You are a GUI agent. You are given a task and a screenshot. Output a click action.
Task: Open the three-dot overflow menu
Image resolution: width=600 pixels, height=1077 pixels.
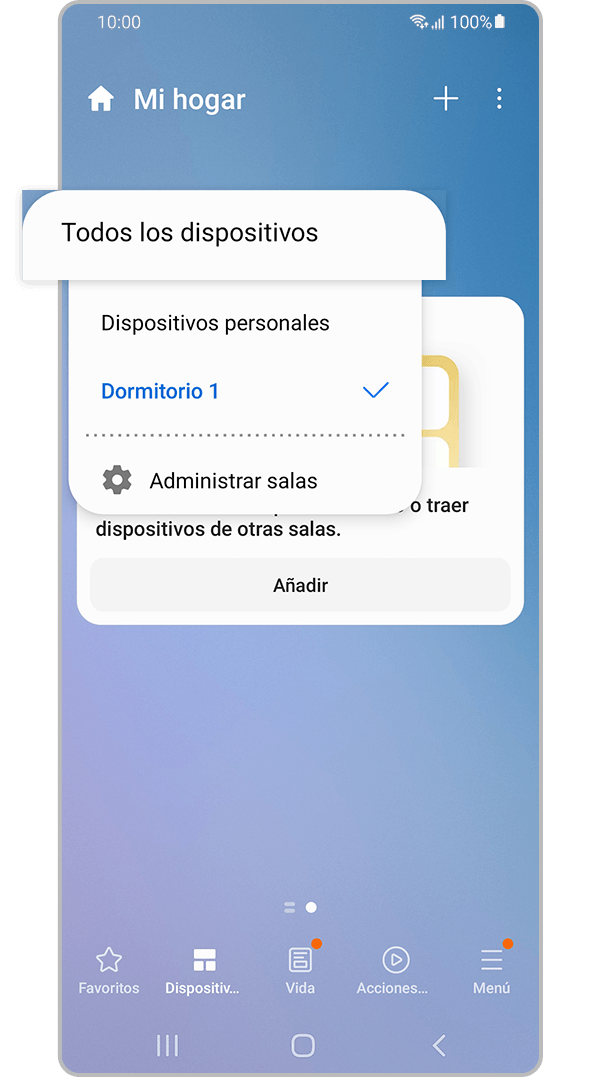499,98
